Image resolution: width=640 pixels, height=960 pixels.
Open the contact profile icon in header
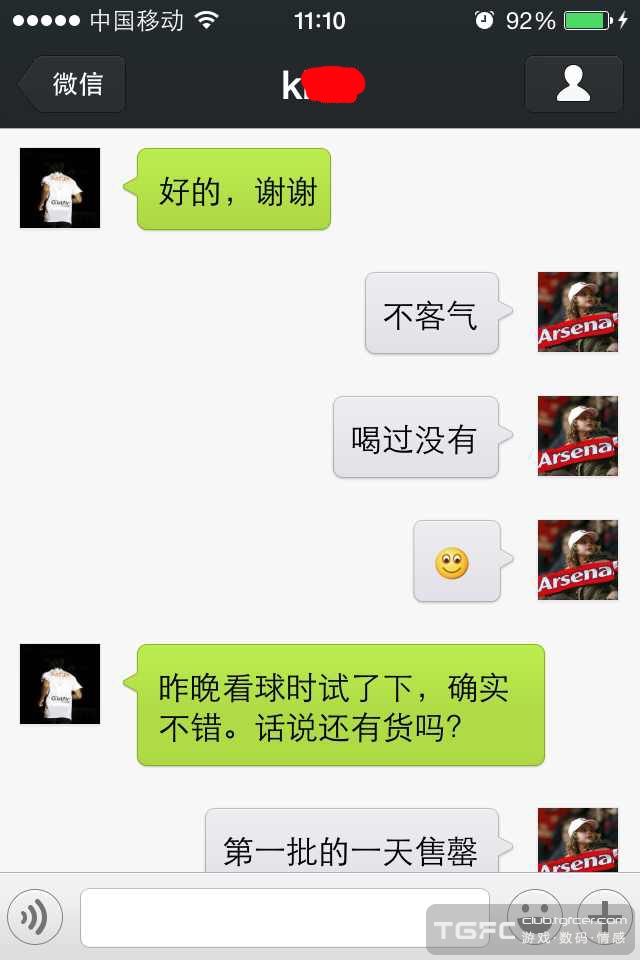(x=573, y=84)
